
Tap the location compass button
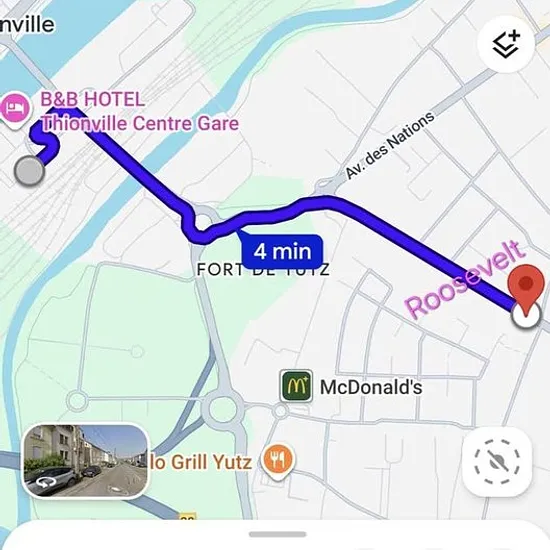497,462
